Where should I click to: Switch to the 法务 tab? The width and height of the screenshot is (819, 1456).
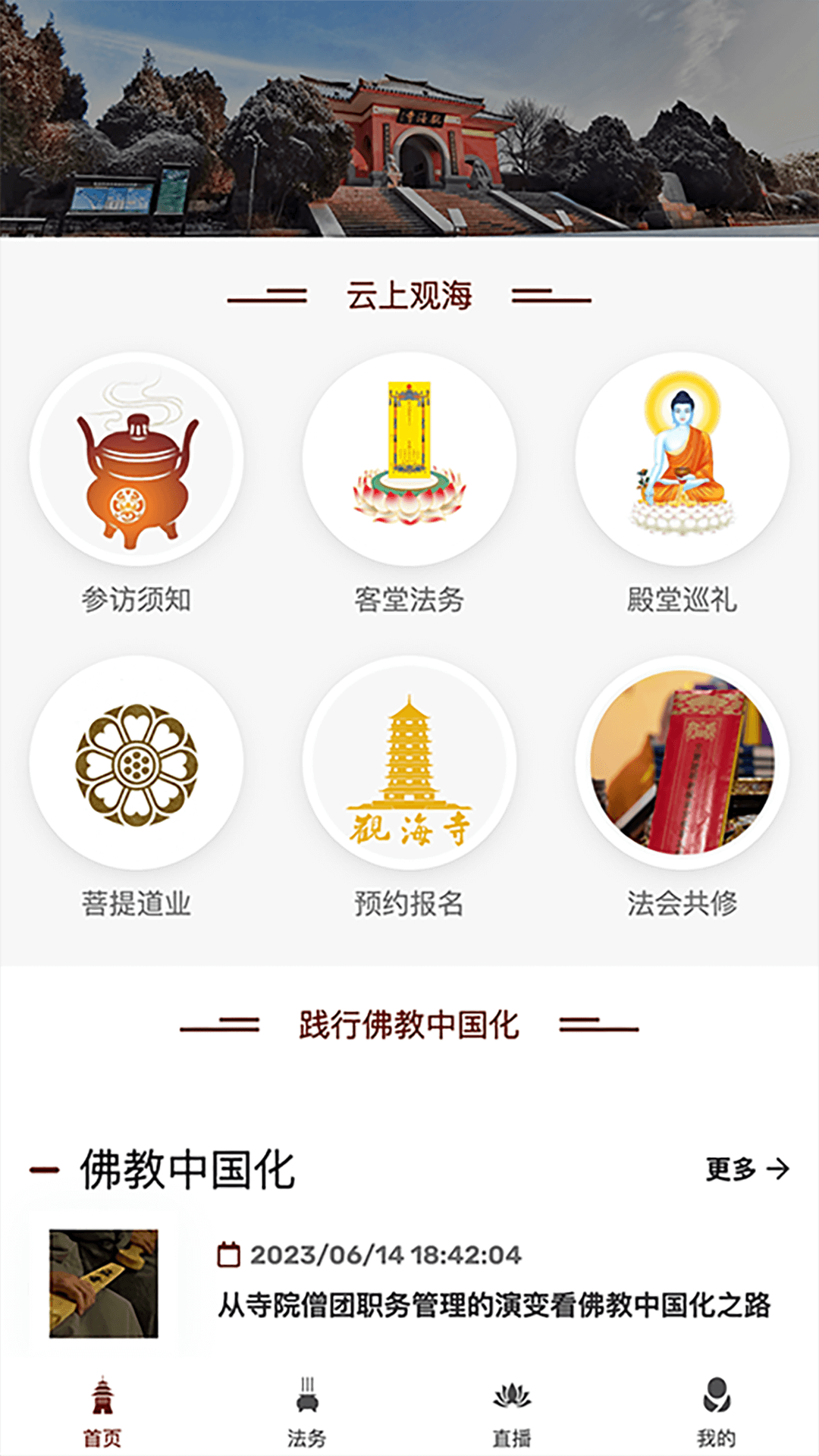point(307,1412)
